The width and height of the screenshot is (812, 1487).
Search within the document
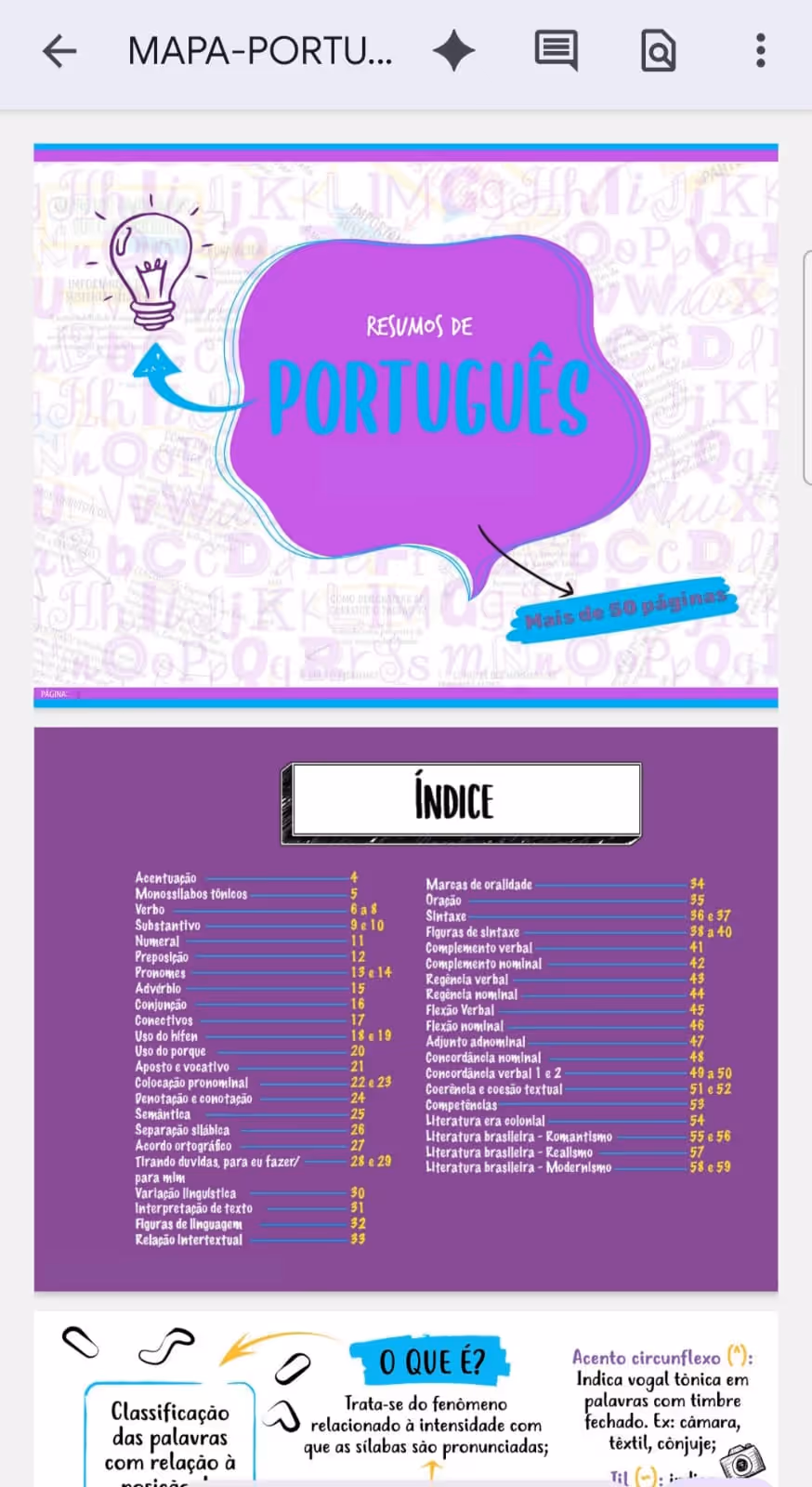(x=658, y=51)
